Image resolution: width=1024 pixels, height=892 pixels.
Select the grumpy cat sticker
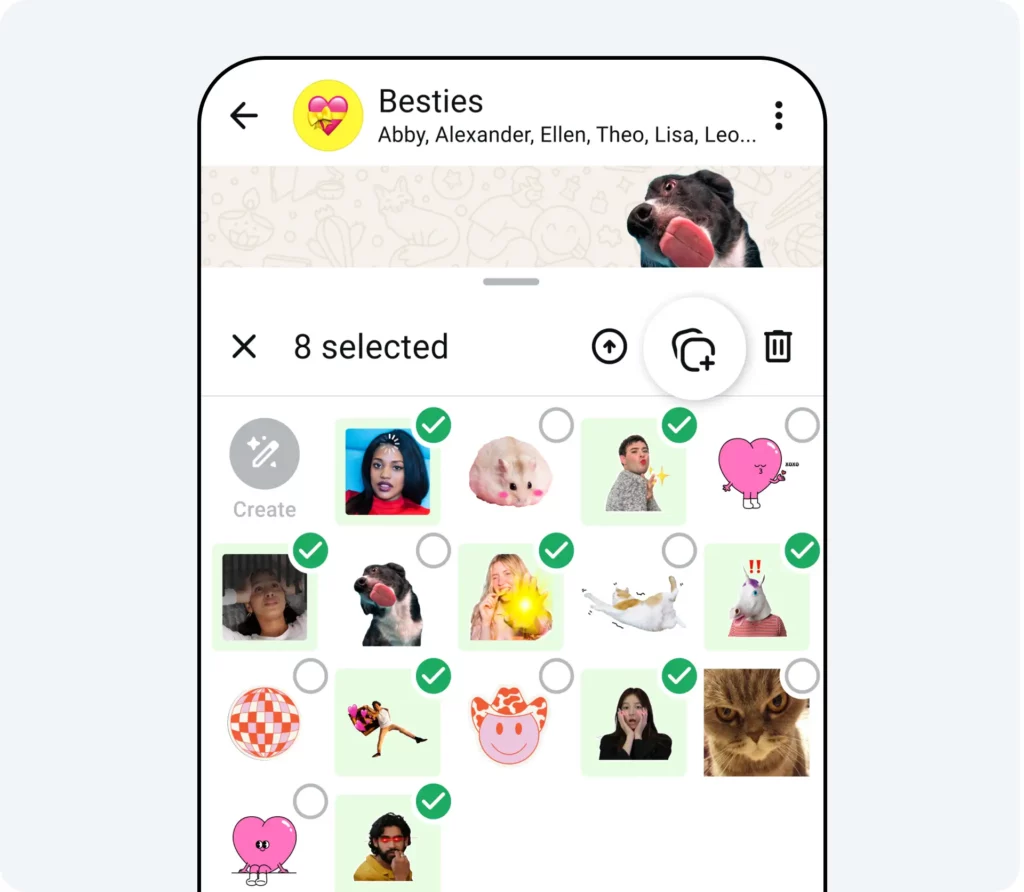pyautogui.click(x=757, y=722)
